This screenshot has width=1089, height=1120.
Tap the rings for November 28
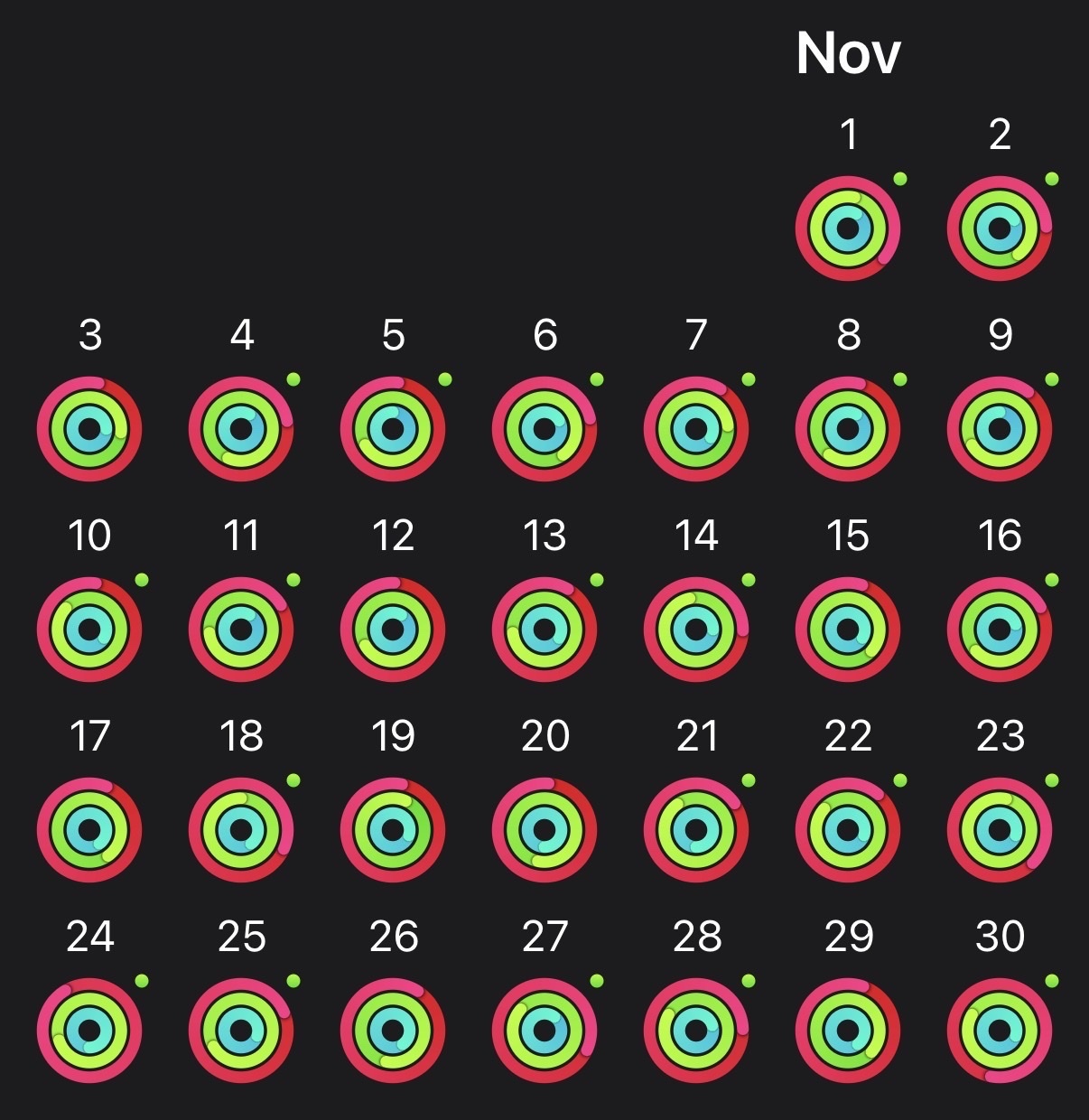696,1031
